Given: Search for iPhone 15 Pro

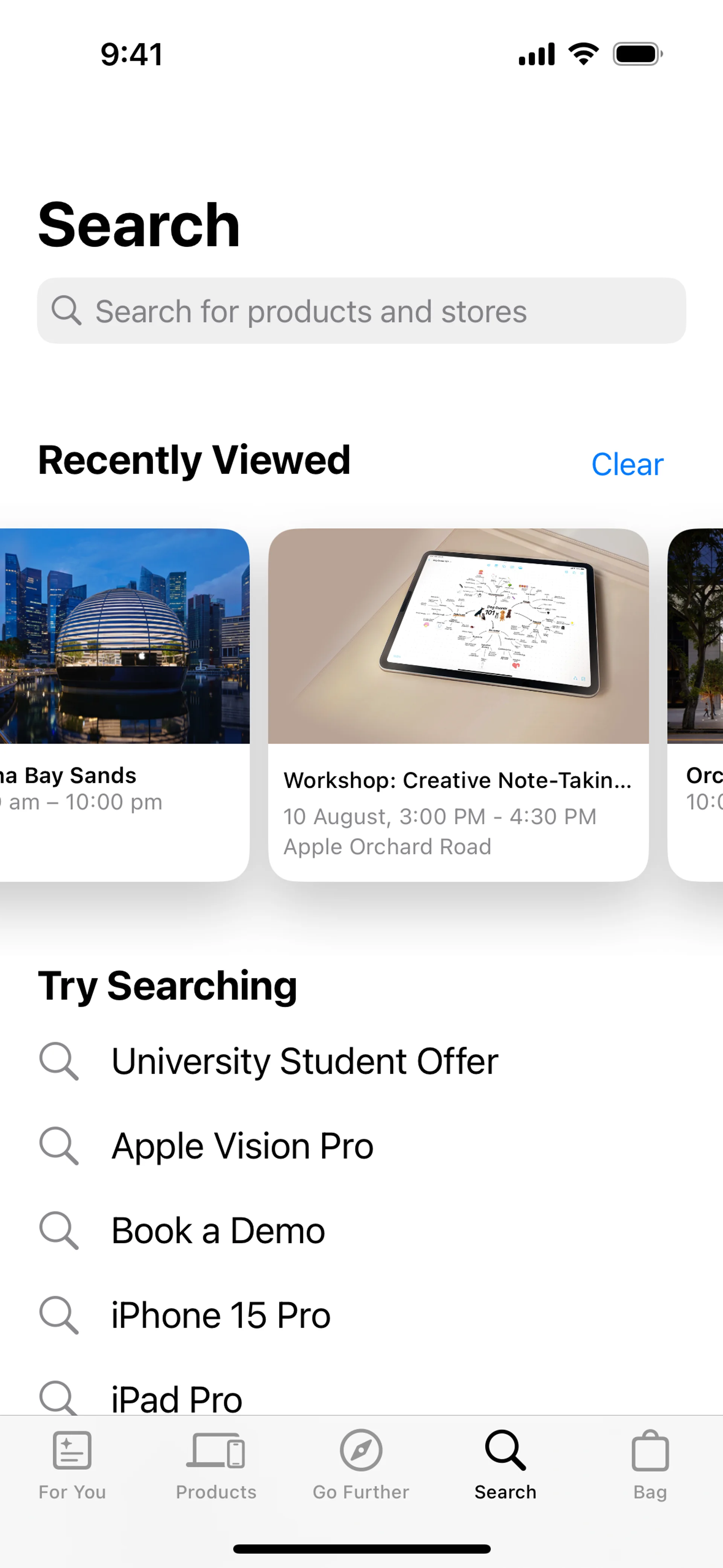Looking at the screenshot, I should pos(220,1315).
